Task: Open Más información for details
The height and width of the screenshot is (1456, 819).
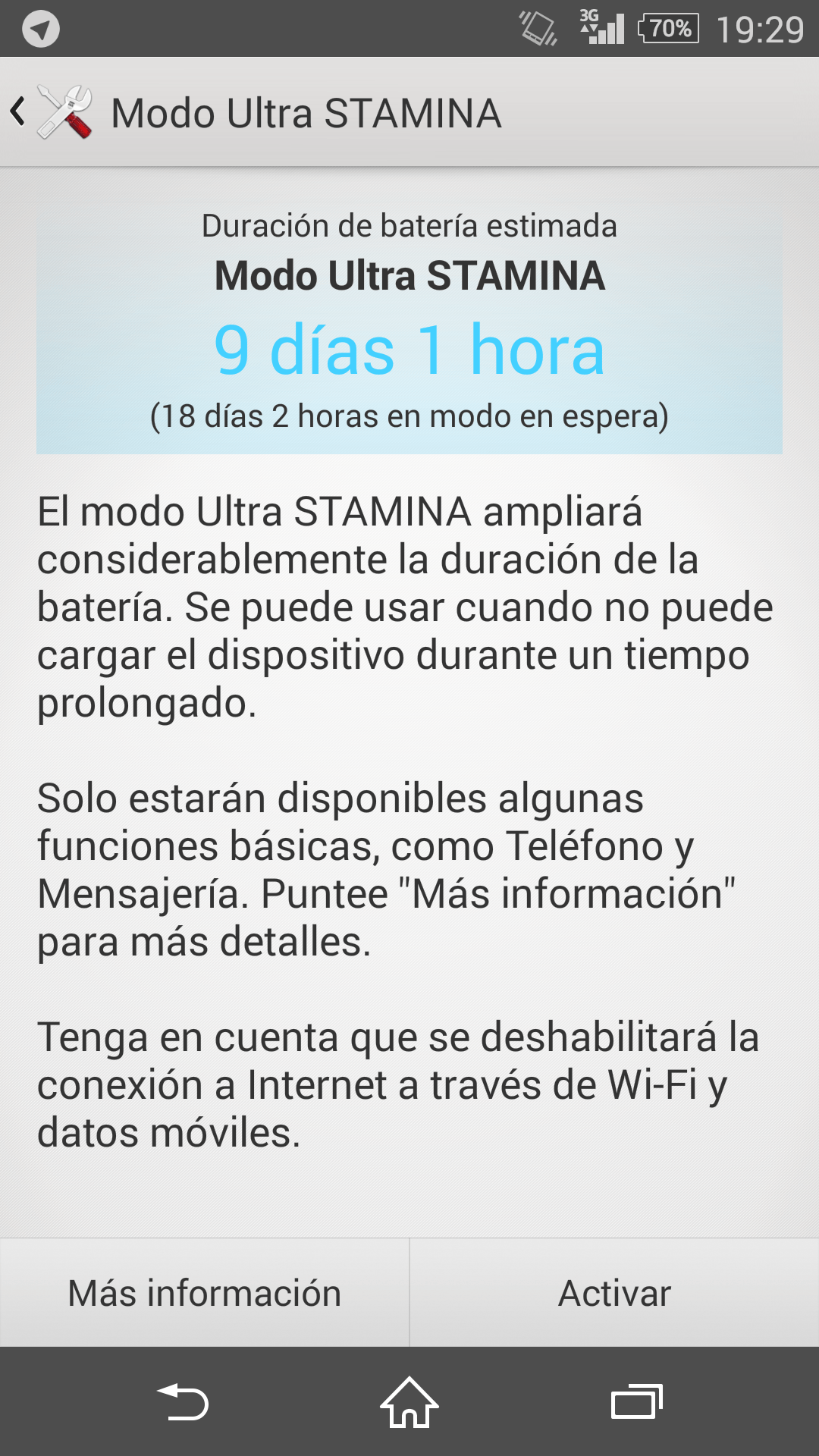Action: point(205,1293)
